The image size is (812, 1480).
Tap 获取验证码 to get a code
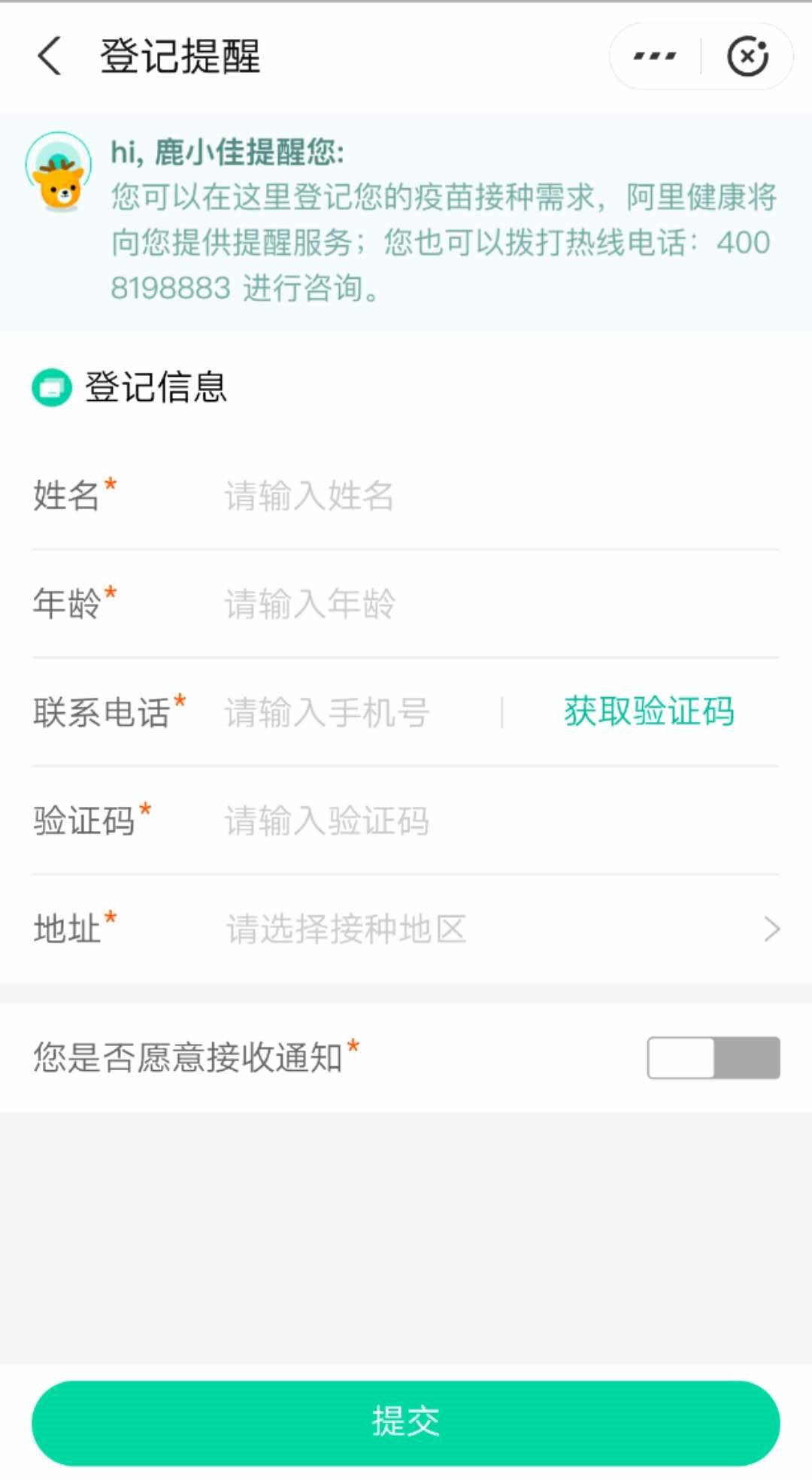click(649, 711)
